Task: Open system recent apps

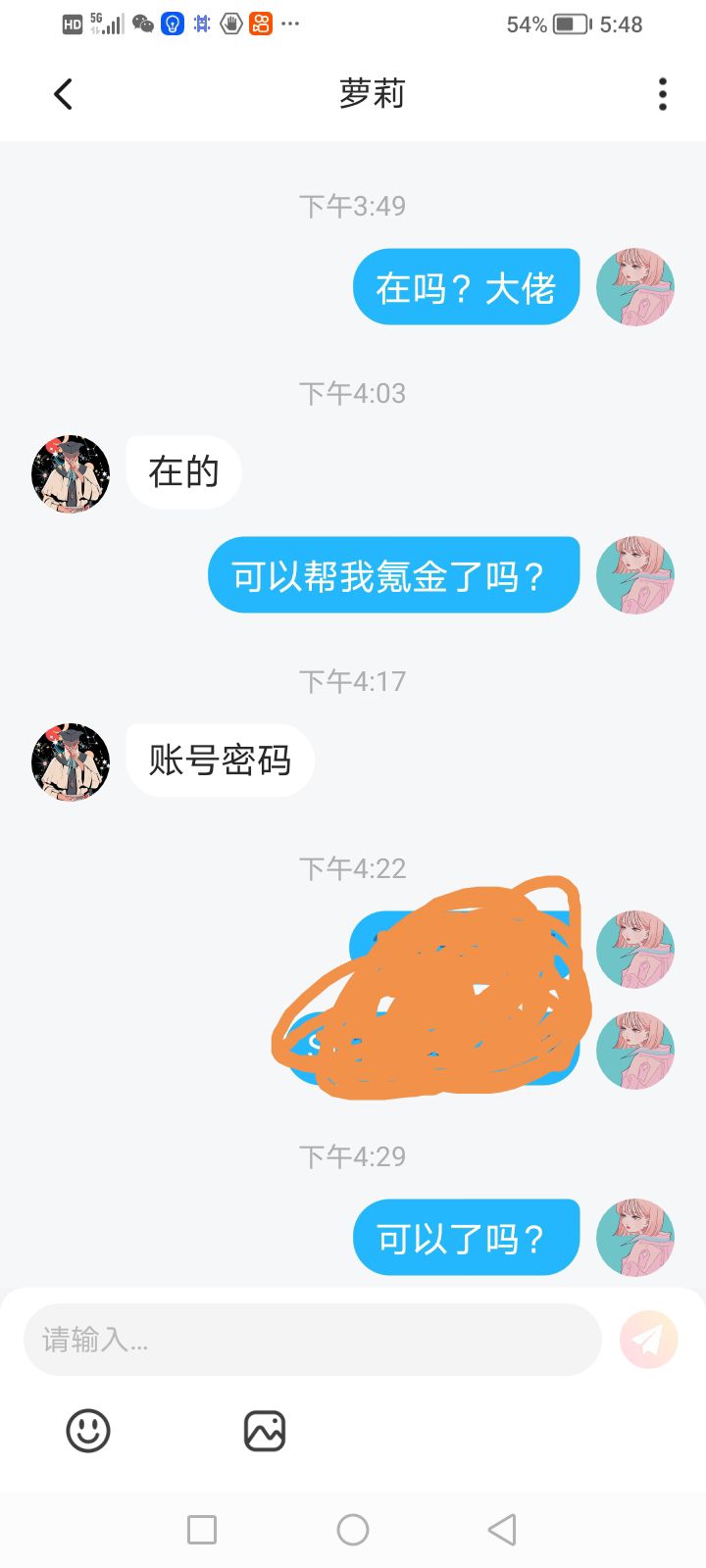Action: 202,1529
